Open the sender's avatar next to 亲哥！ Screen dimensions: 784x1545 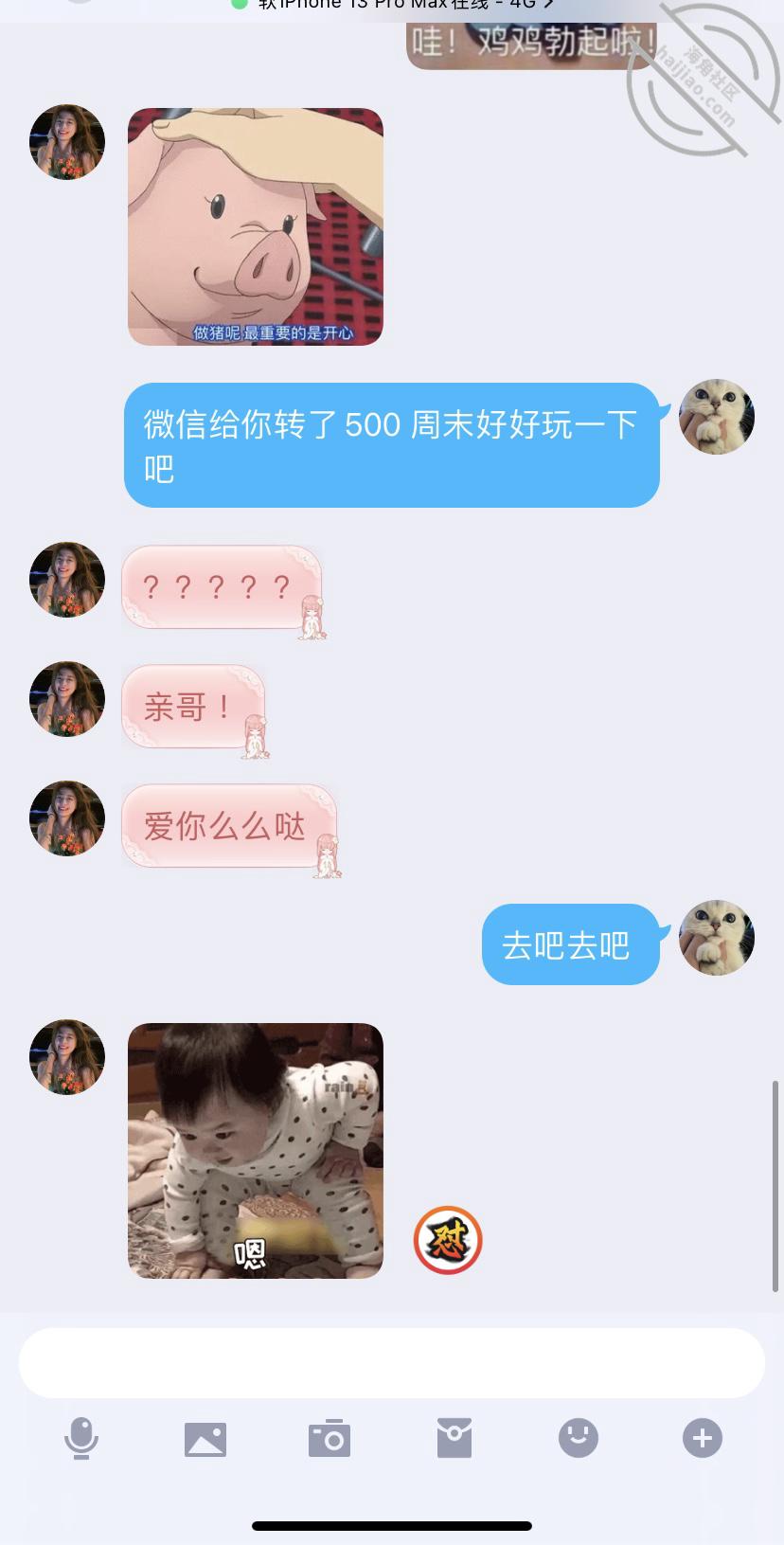(67, 699)
